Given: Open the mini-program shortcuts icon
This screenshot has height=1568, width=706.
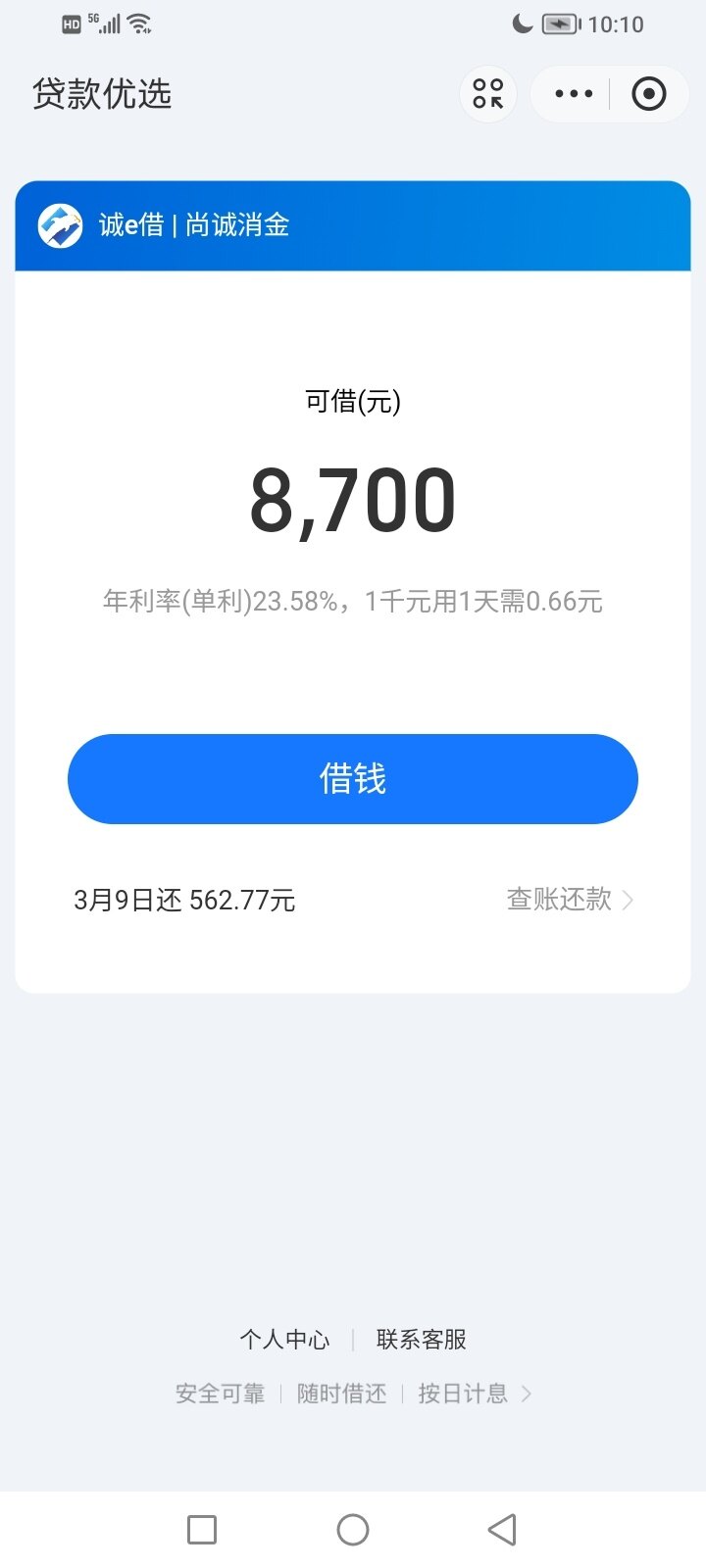Looking at the screenshot, I should pyautogui.click(x=488, y=94).
